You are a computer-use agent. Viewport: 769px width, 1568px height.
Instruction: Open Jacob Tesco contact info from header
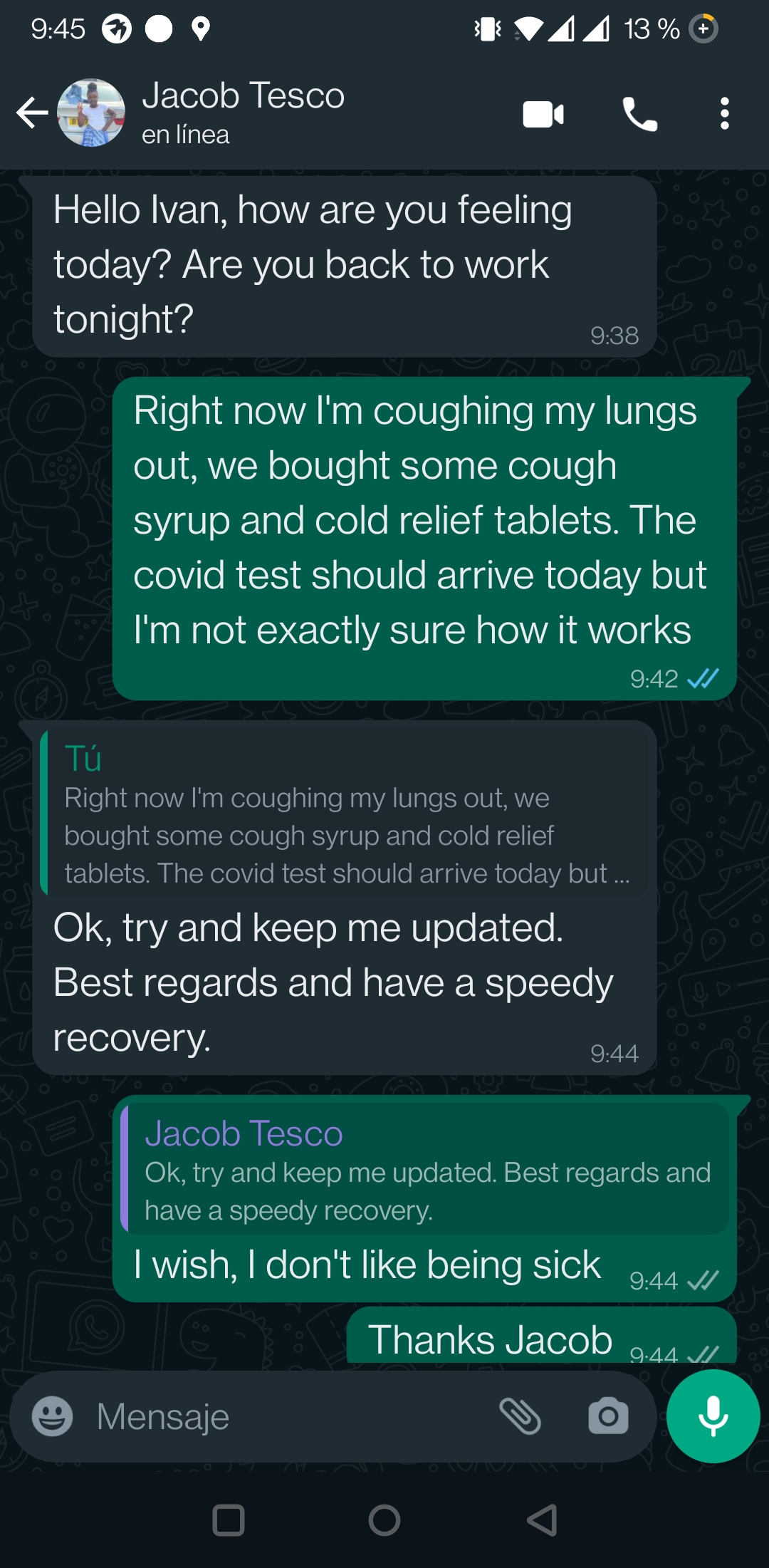pyautogui.click(x=243, y=113)
